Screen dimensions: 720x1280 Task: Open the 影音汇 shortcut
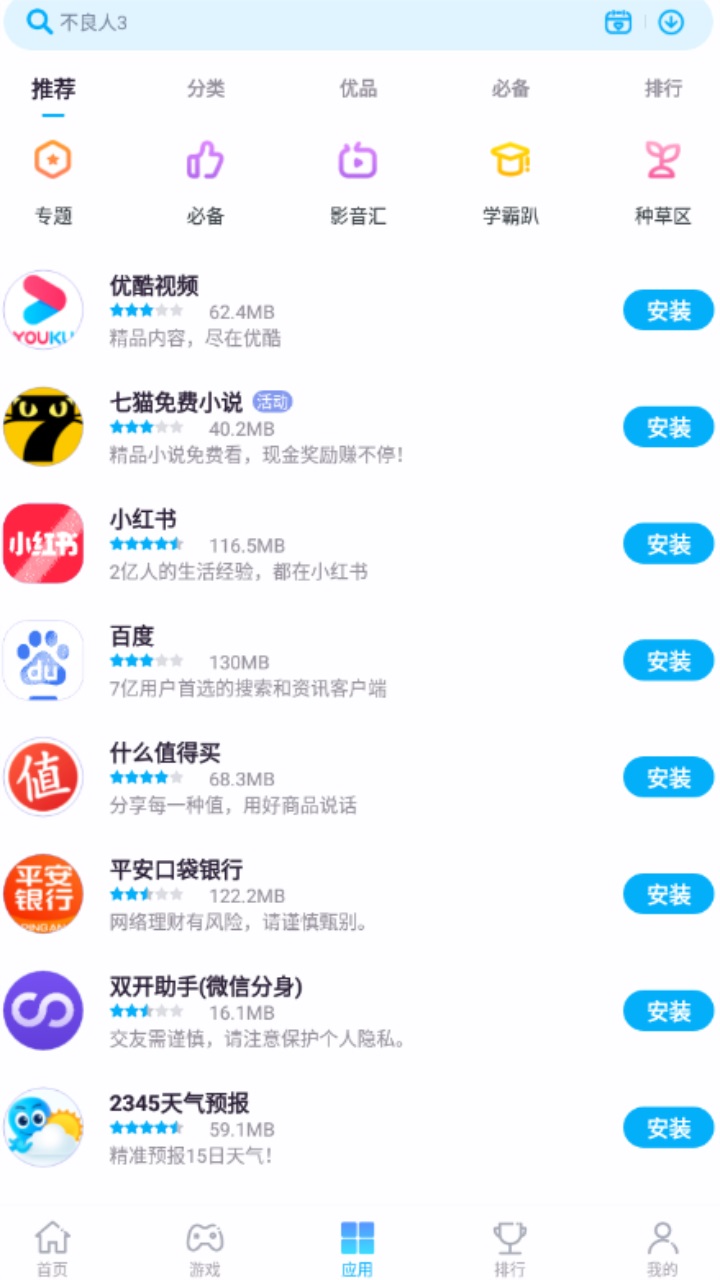(358, 183)
